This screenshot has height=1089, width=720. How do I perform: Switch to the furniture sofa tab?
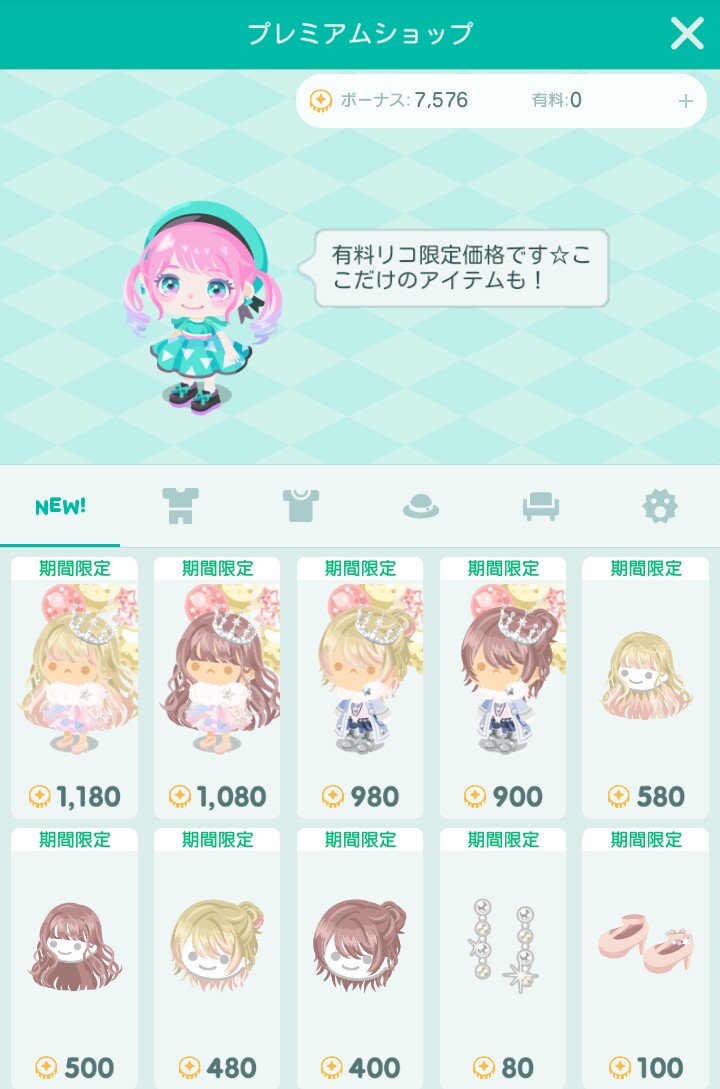(x=540, y=507)
